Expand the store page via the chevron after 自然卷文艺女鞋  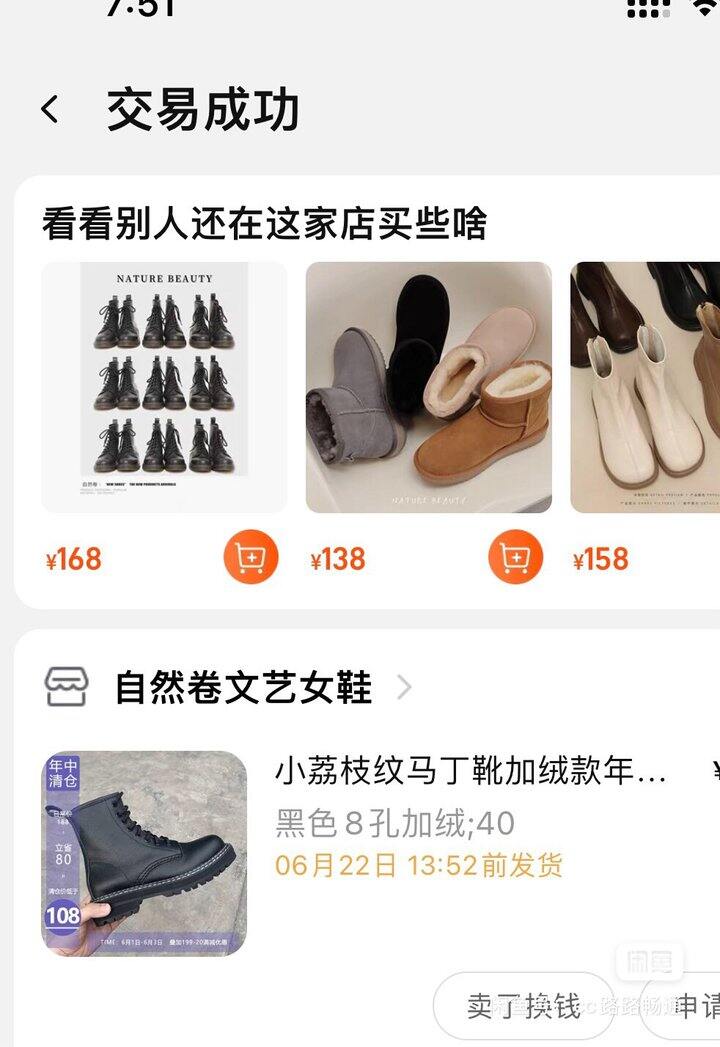pyautogui.click(x=406, y=686)
